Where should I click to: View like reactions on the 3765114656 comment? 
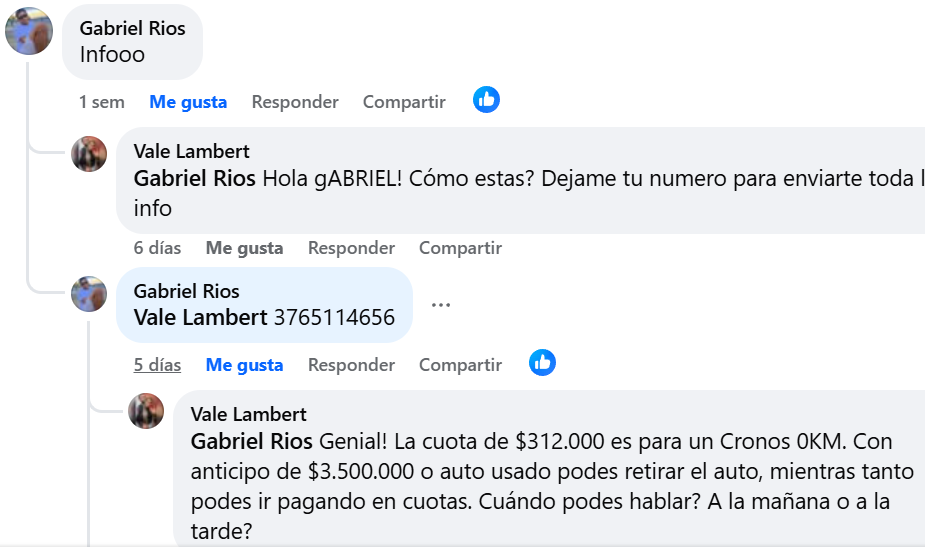[x=542, y=363]
